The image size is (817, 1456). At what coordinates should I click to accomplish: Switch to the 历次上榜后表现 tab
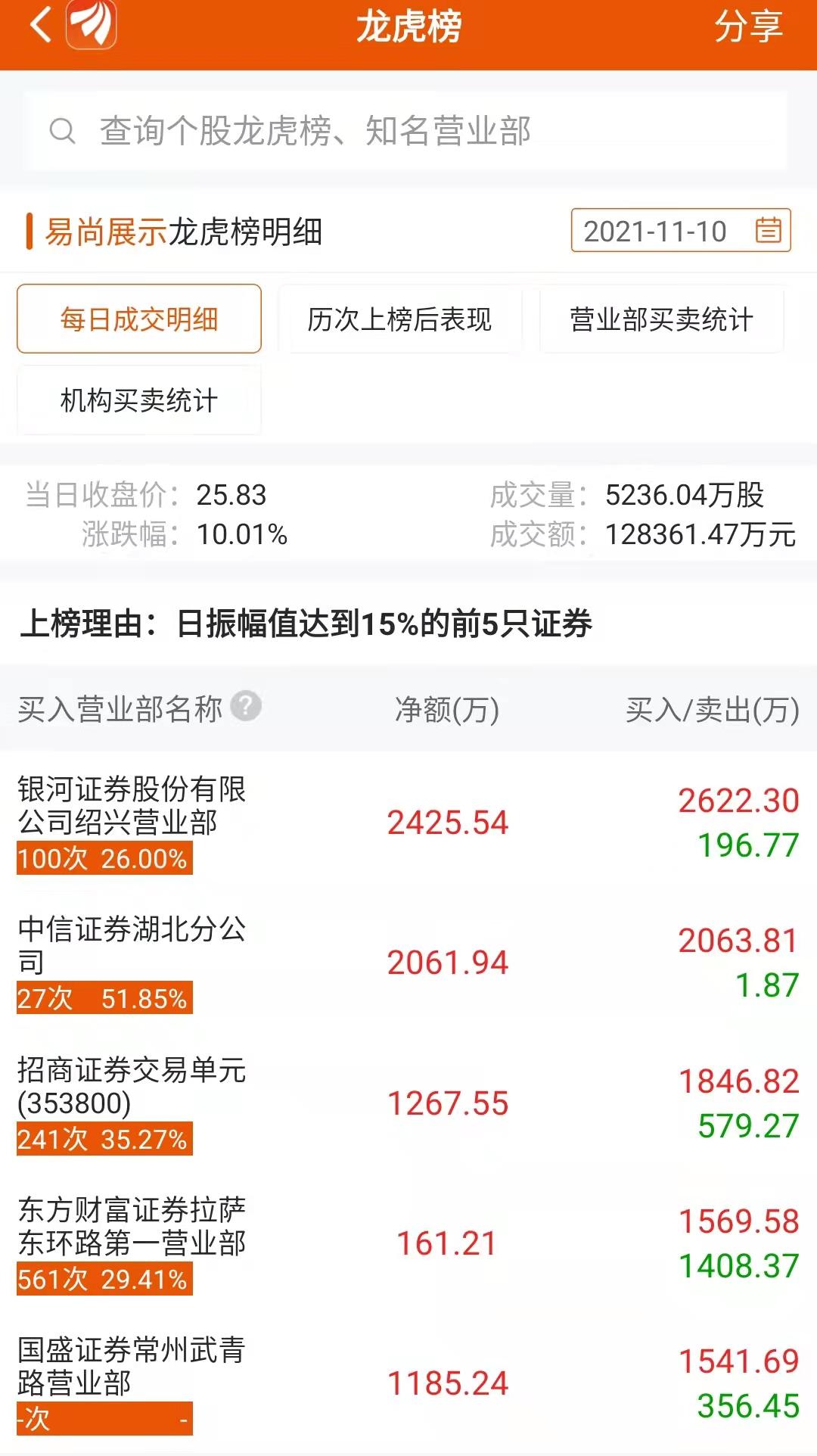[x=400, y=321]
